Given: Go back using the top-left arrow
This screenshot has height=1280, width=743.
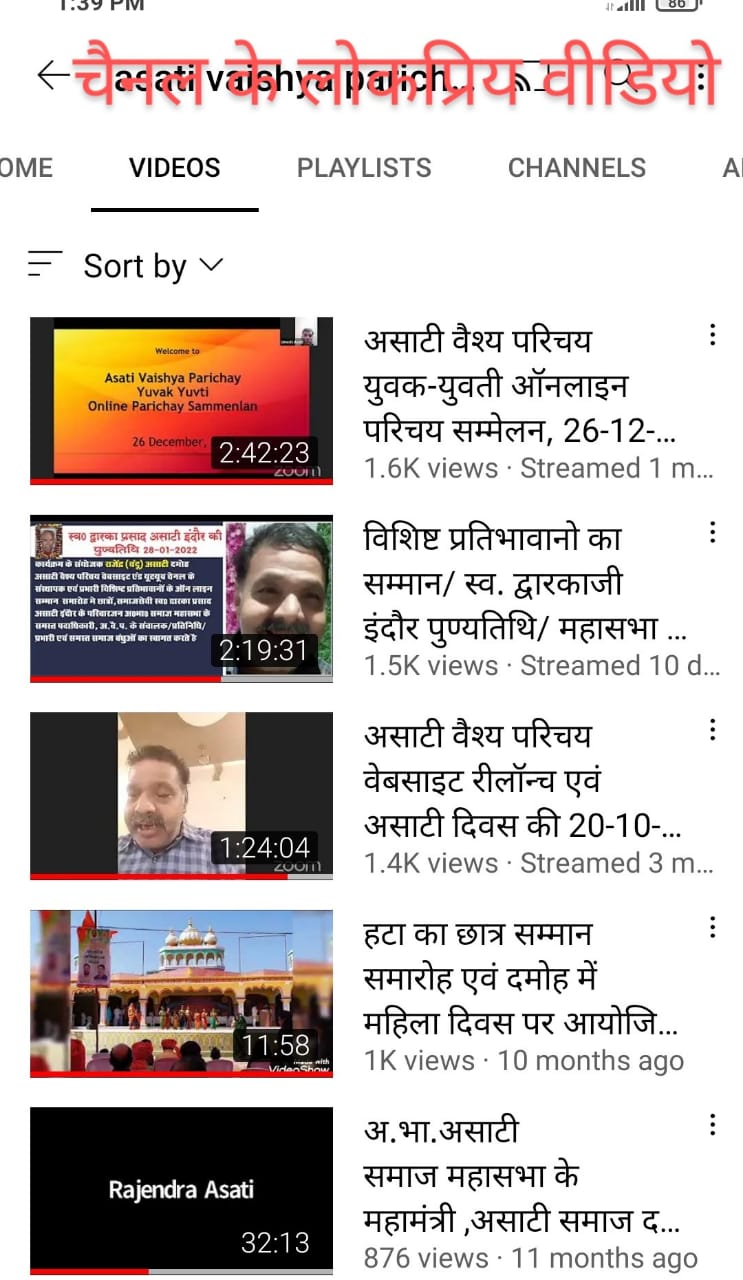Looking at the screenshot, I should 53,75.
